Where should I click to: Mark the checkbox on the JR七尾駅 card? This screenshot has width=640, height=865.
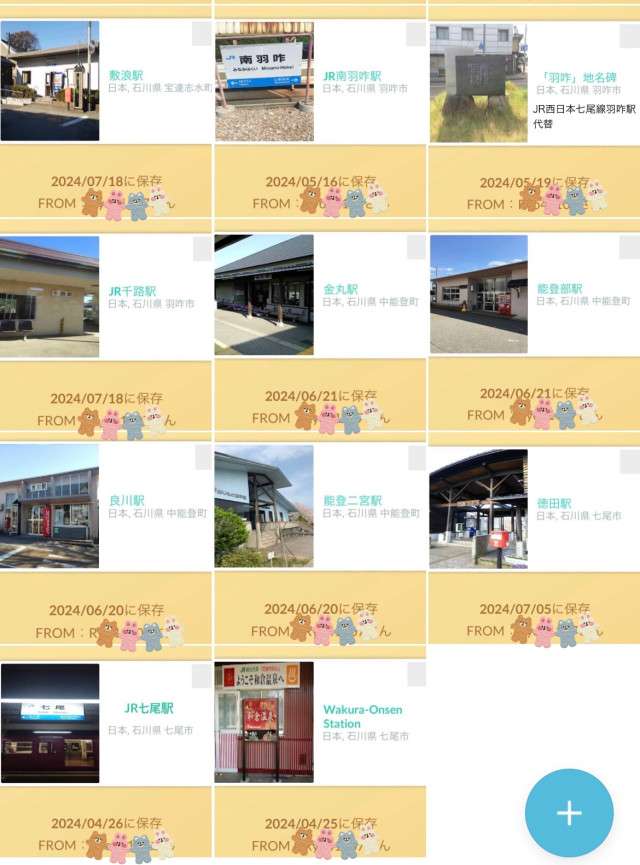202,676
